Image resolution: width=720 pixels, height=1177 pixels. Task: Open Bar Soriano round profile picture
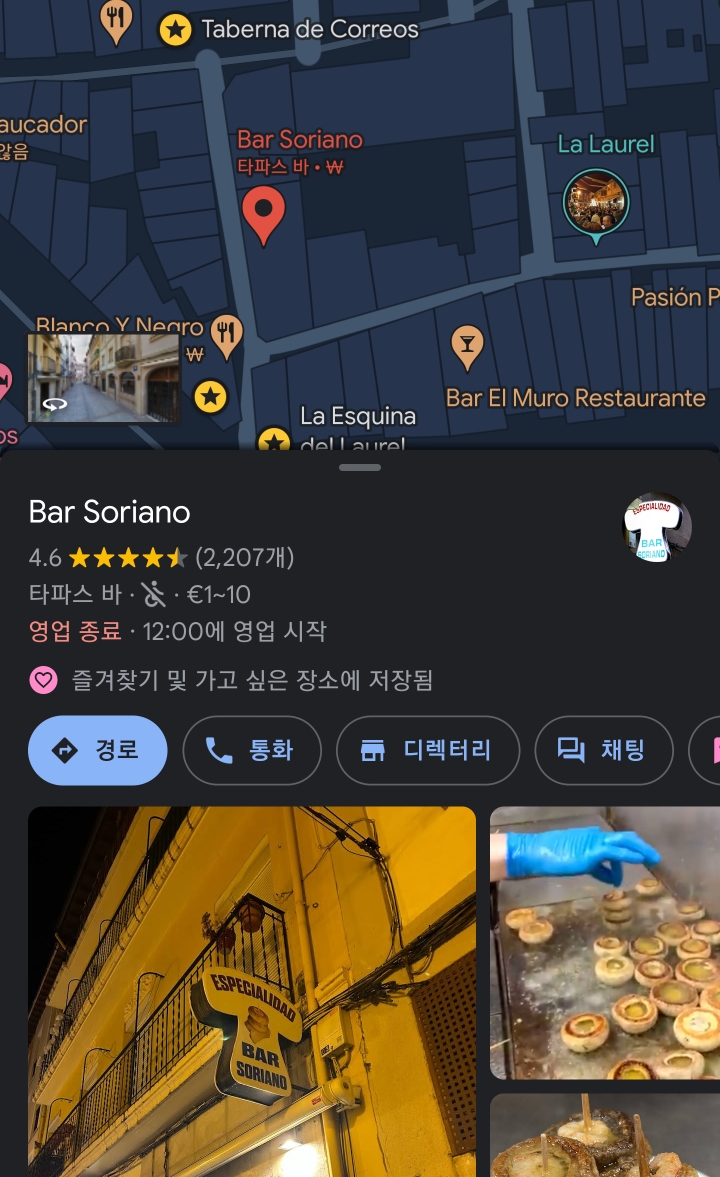pos(657,527)
